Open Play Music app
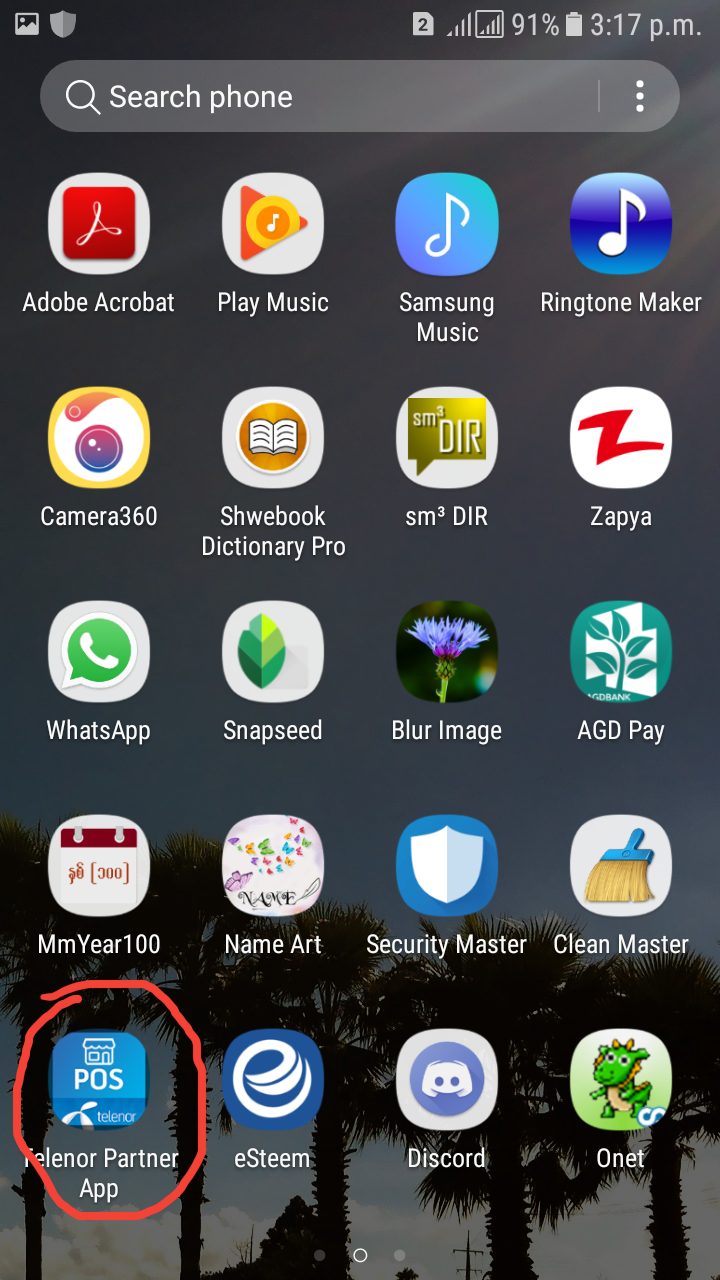This screenshot has height=1280, width=720. coord(273,224)
